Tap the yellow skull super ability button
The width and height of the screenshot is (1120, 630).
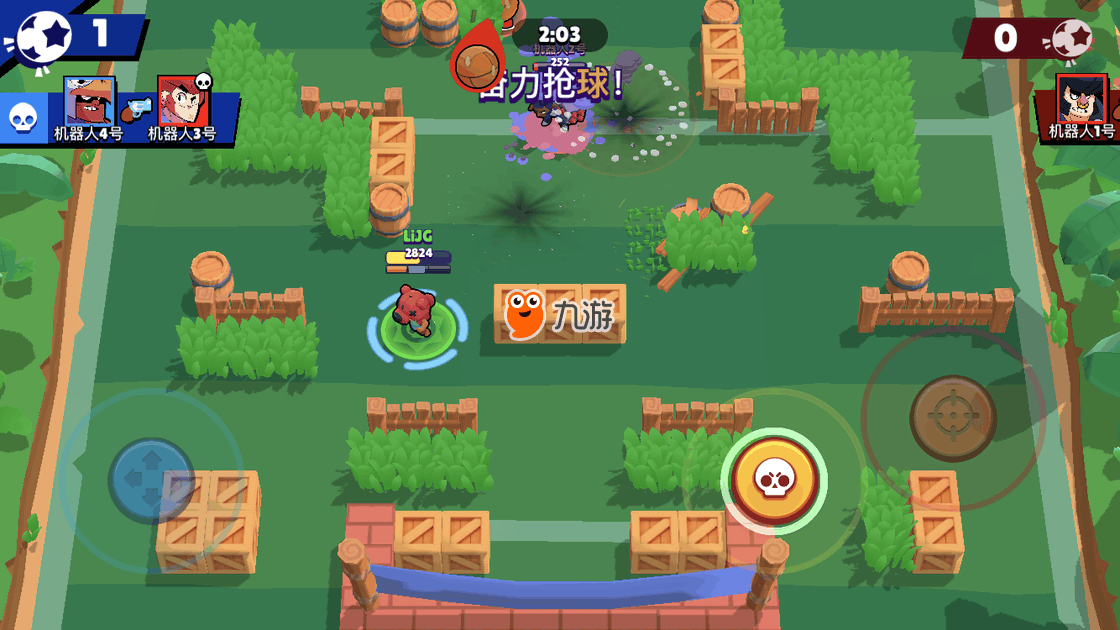coord(773,482)
